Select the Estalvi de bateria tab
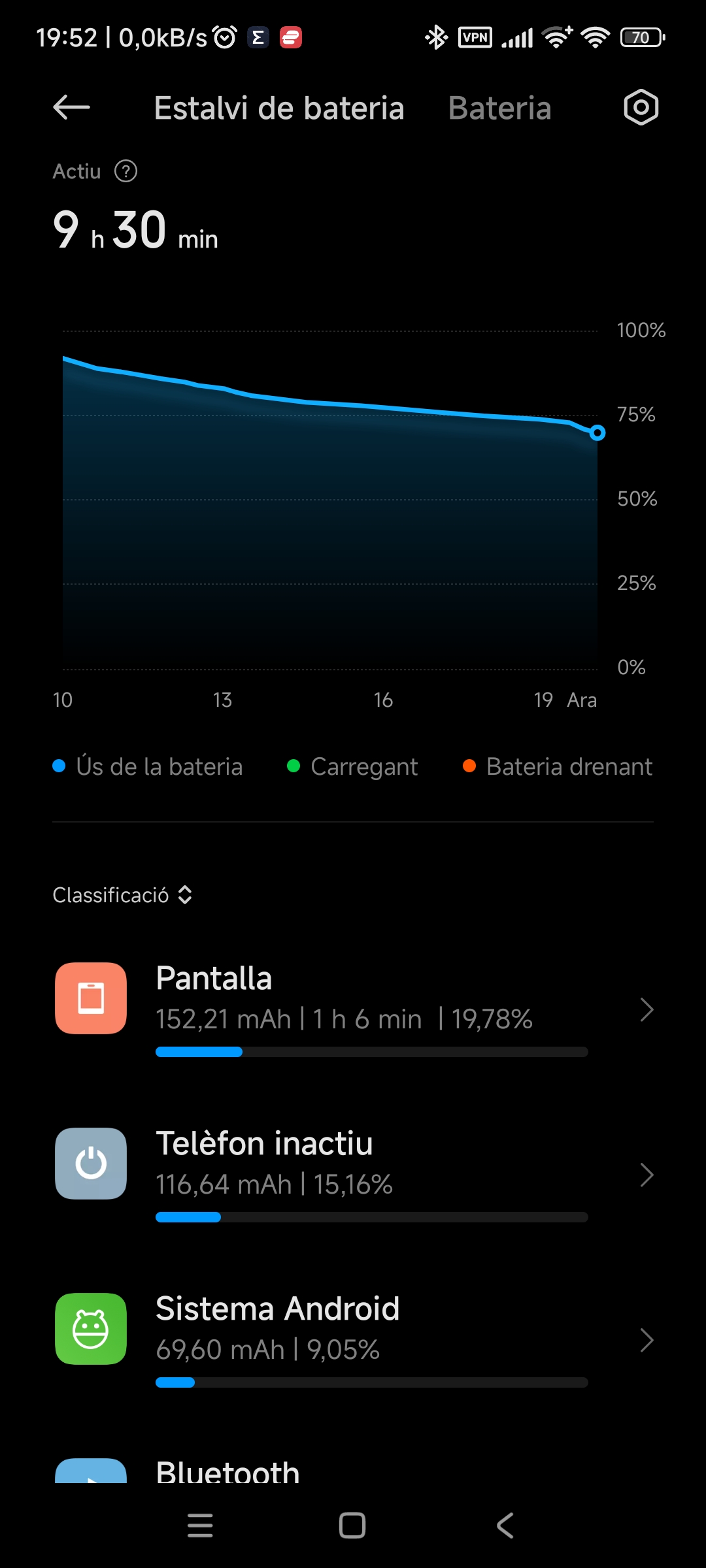 (279, 108)
